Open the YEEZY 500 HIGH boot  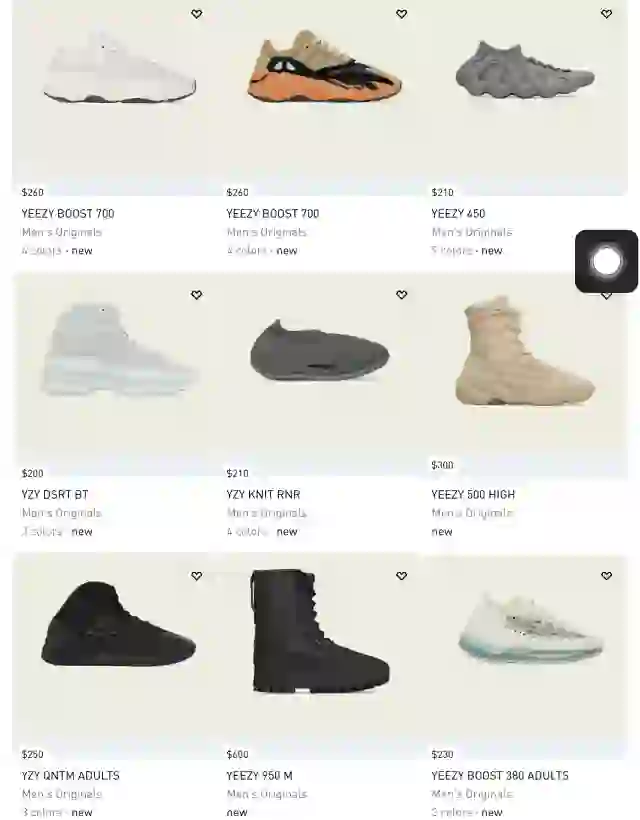tap(525, 352)
